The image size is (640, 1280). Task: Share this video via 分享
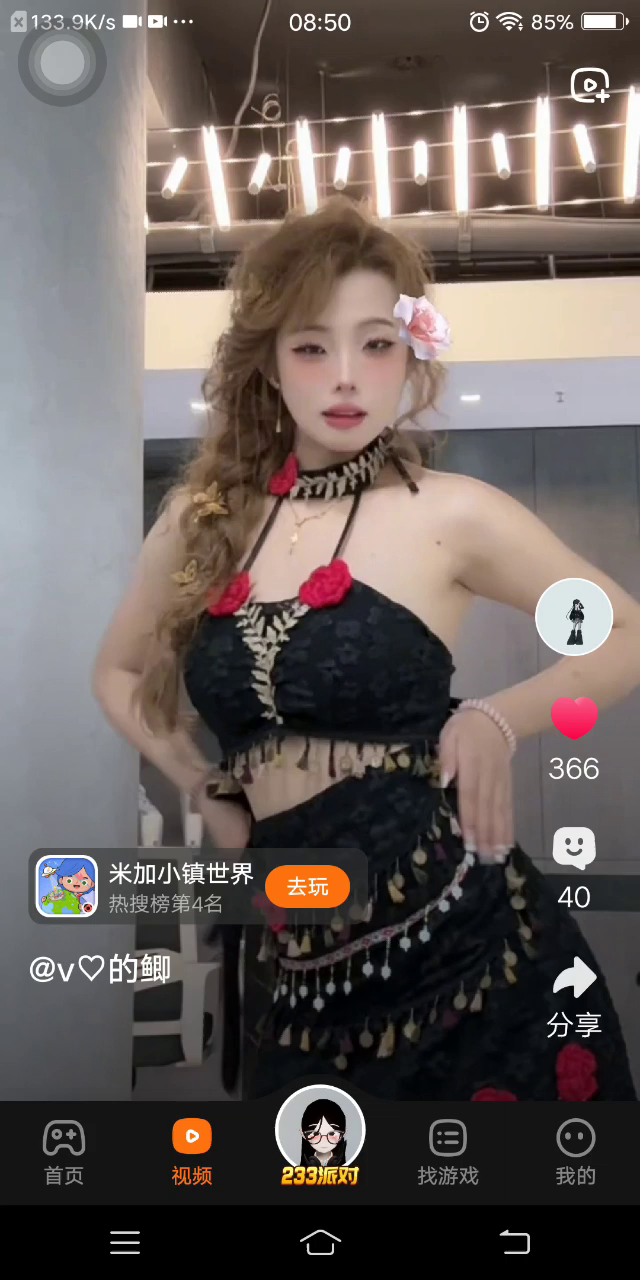tap(574, 980)
